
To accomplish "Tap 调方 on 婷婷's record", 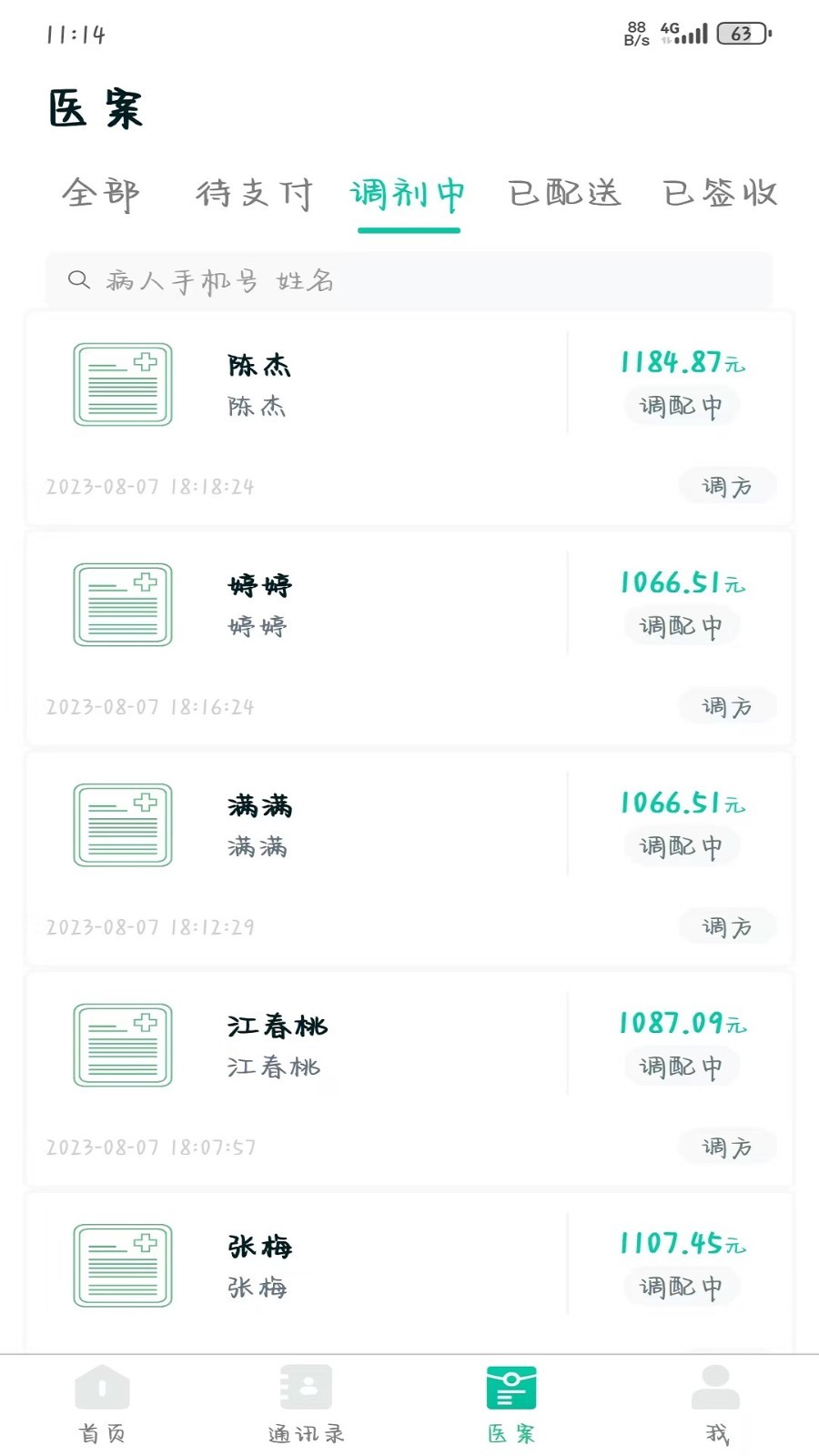I will click(727, 707).
